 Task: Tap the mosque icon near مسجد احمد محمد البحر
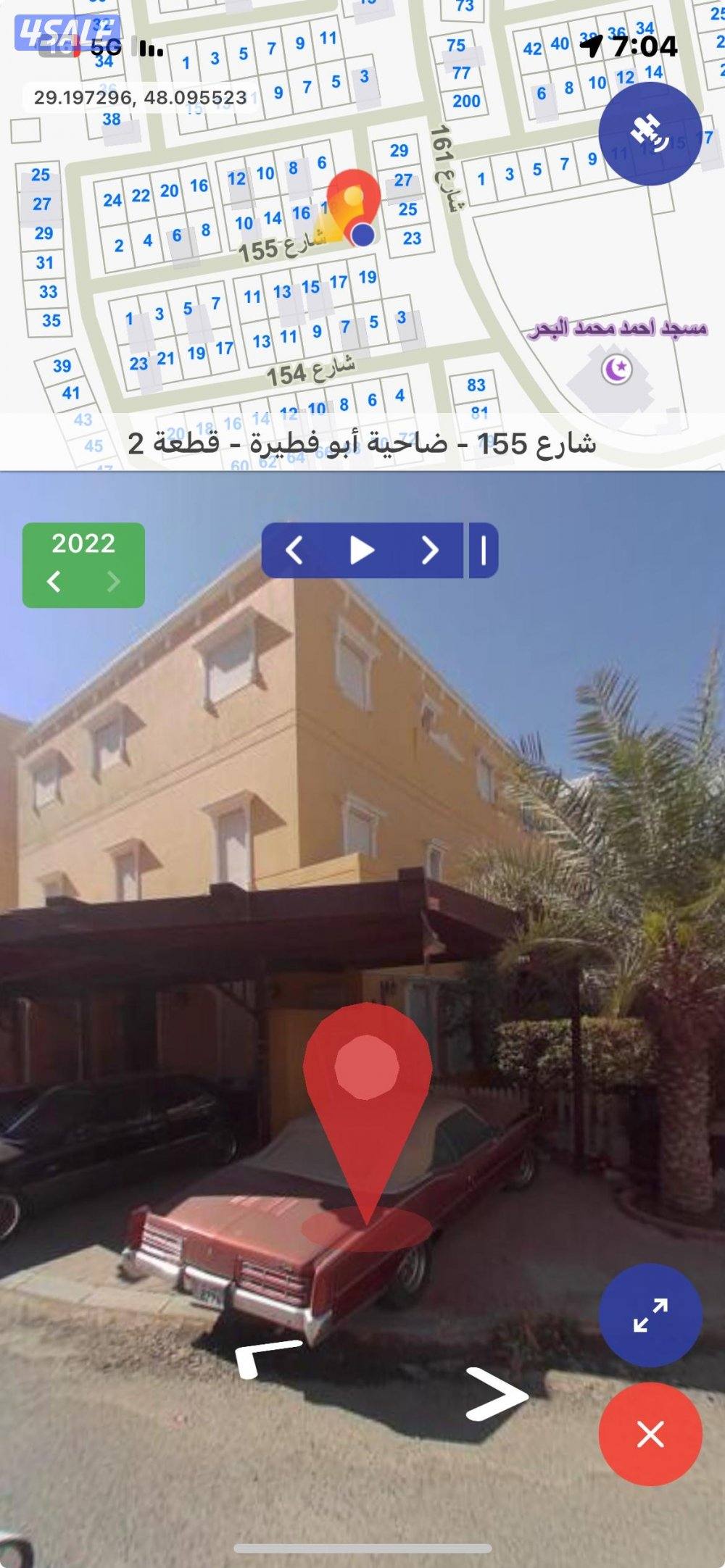(x=617, y=370)
